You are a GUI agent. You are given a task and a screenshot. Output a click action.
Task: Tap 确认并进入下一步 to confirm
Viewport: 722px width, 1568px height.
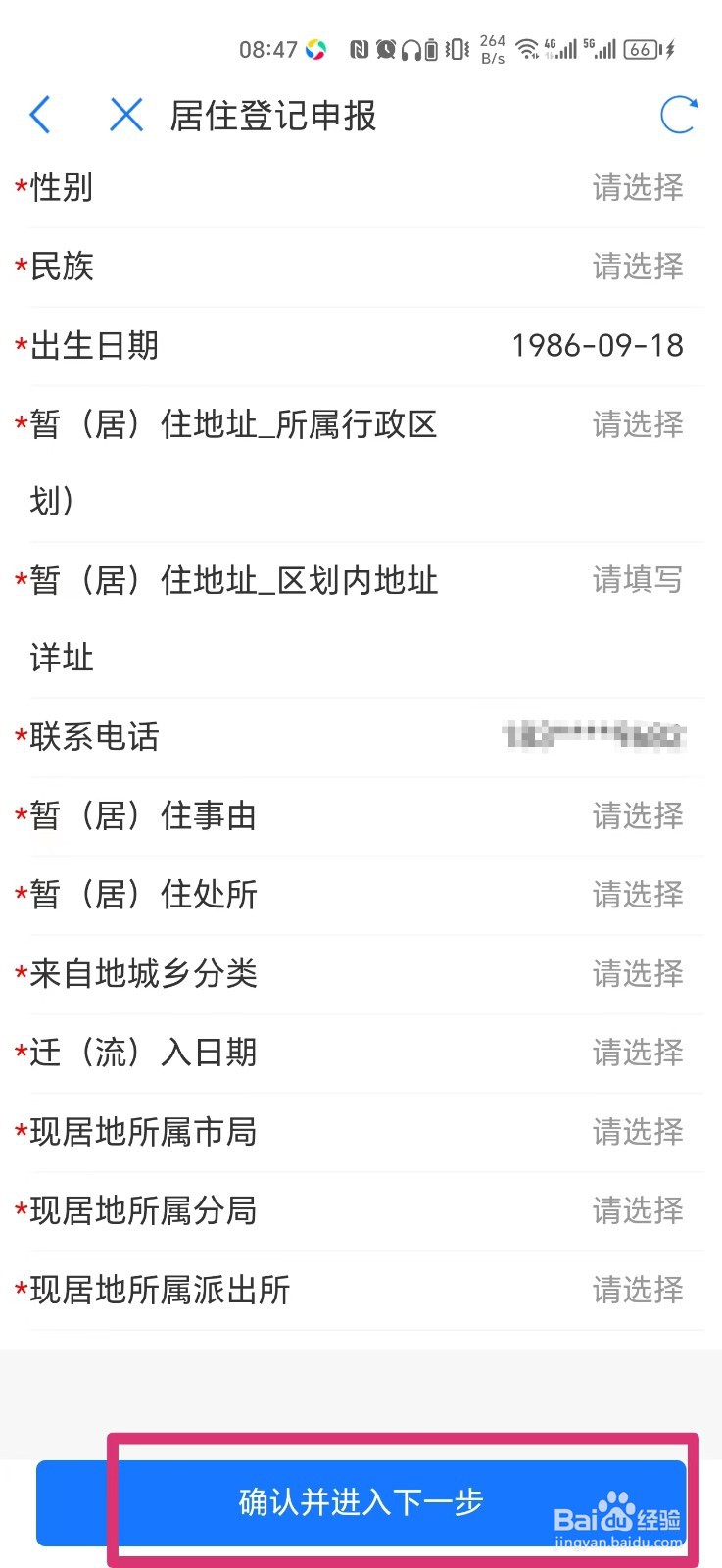tap(361, 1502)
